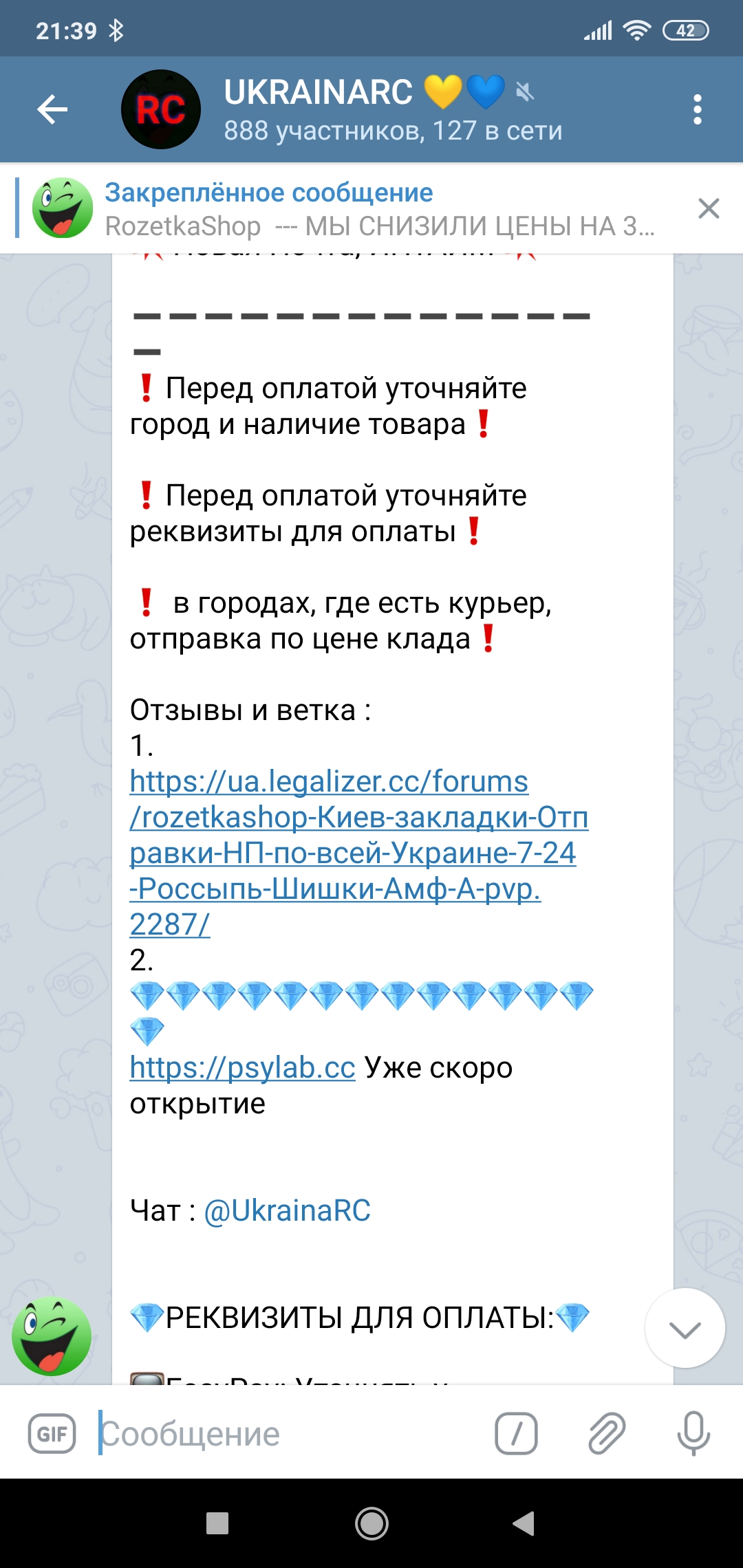Go back from the UKRAINARC chat
This screenshot has height=1568, width=743.
pyautogui.click(x=52, y=109)
